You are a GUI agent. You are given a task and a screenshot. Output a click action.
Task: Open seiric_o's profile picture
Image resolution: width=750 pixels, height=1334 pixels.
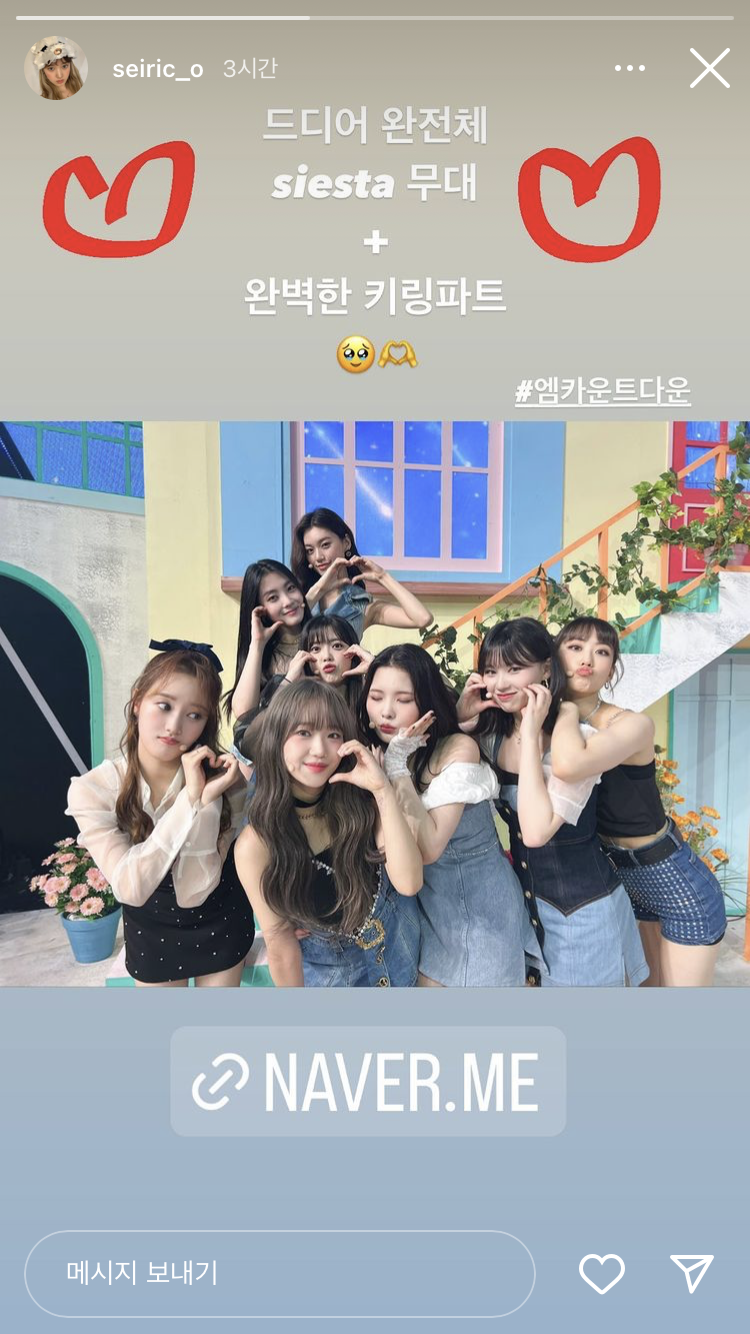point(56,68)
